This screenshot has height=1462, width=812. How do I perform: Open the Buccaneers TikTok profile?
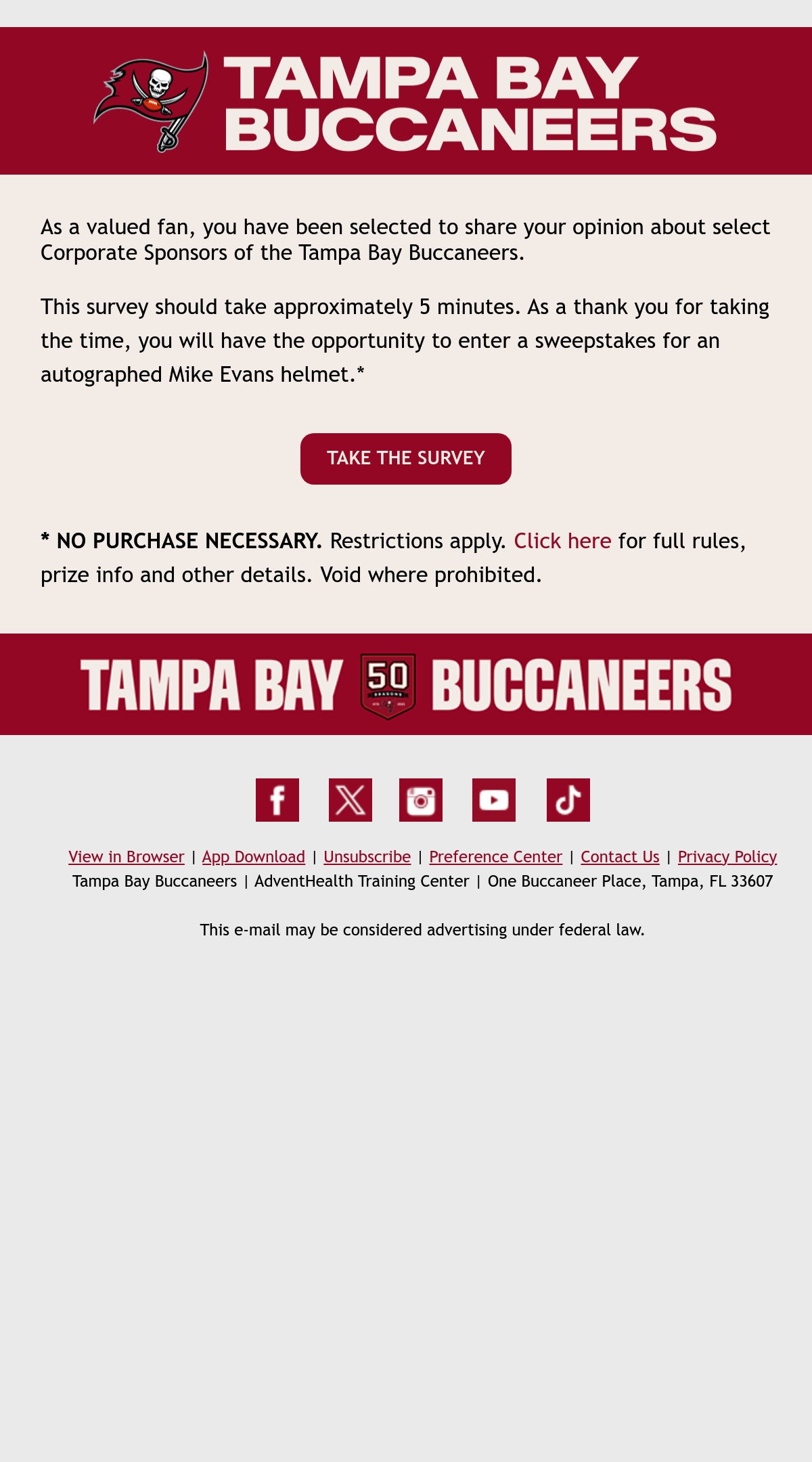click(x=568, y=800)
